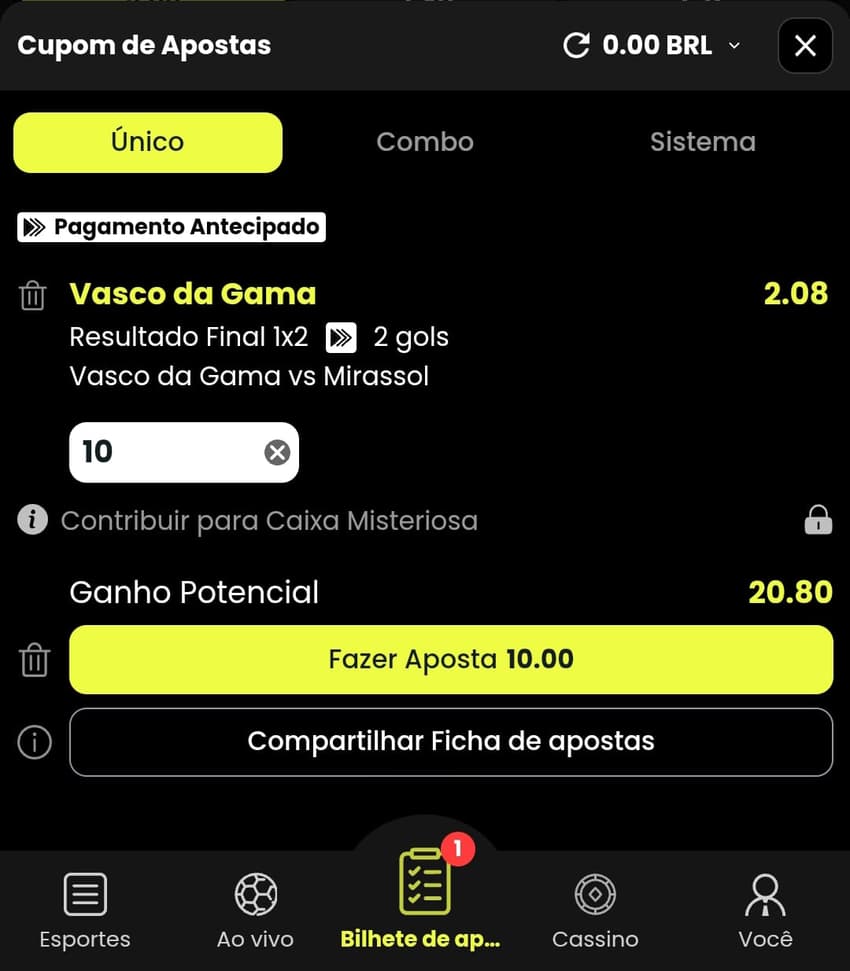The height and width of the screenshot is (971, 850).
Task: Click the delete-all trash icon near Fazer Aposta
Action: [35, 659]
